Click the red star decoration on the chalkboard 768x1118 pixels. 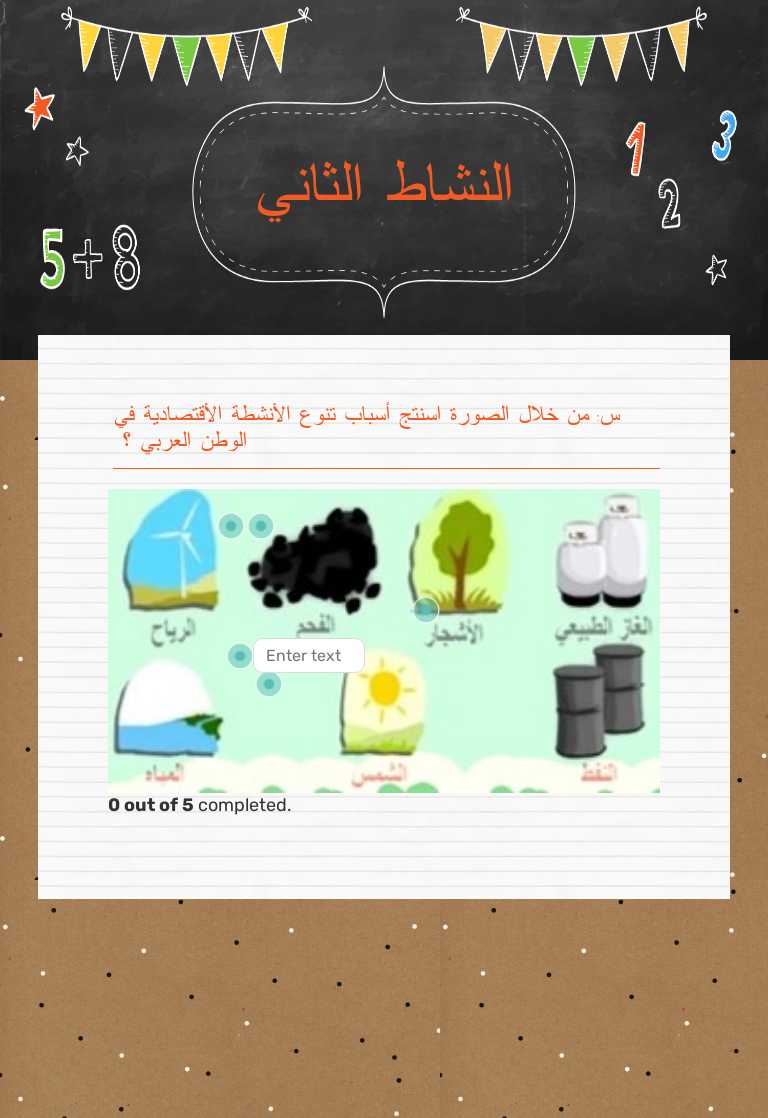click(x=40, y=107)
